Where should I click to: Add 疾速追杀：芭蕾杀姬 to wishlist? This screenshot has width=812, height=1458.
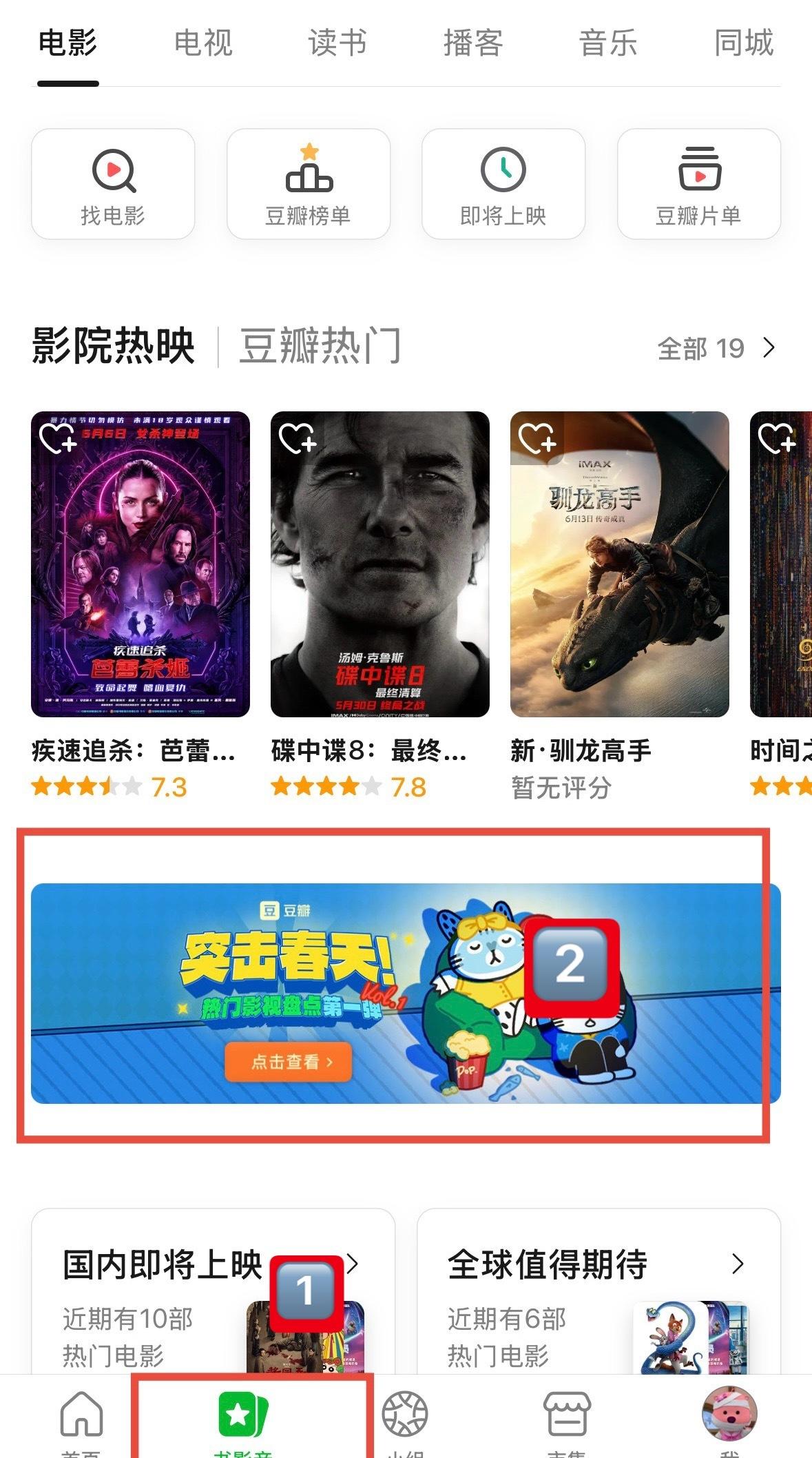57,438
